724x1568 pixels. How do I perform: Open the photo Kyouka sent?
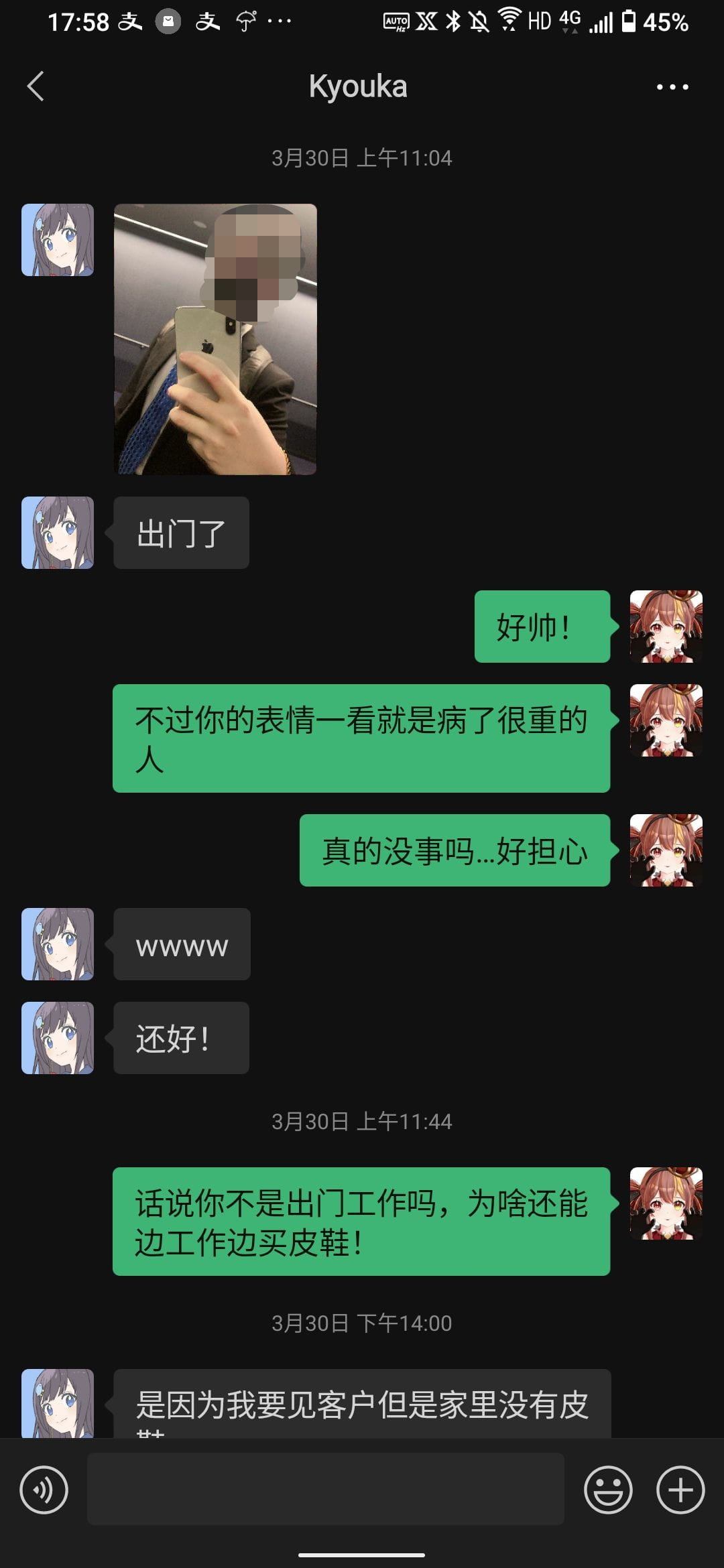[215, 339]
